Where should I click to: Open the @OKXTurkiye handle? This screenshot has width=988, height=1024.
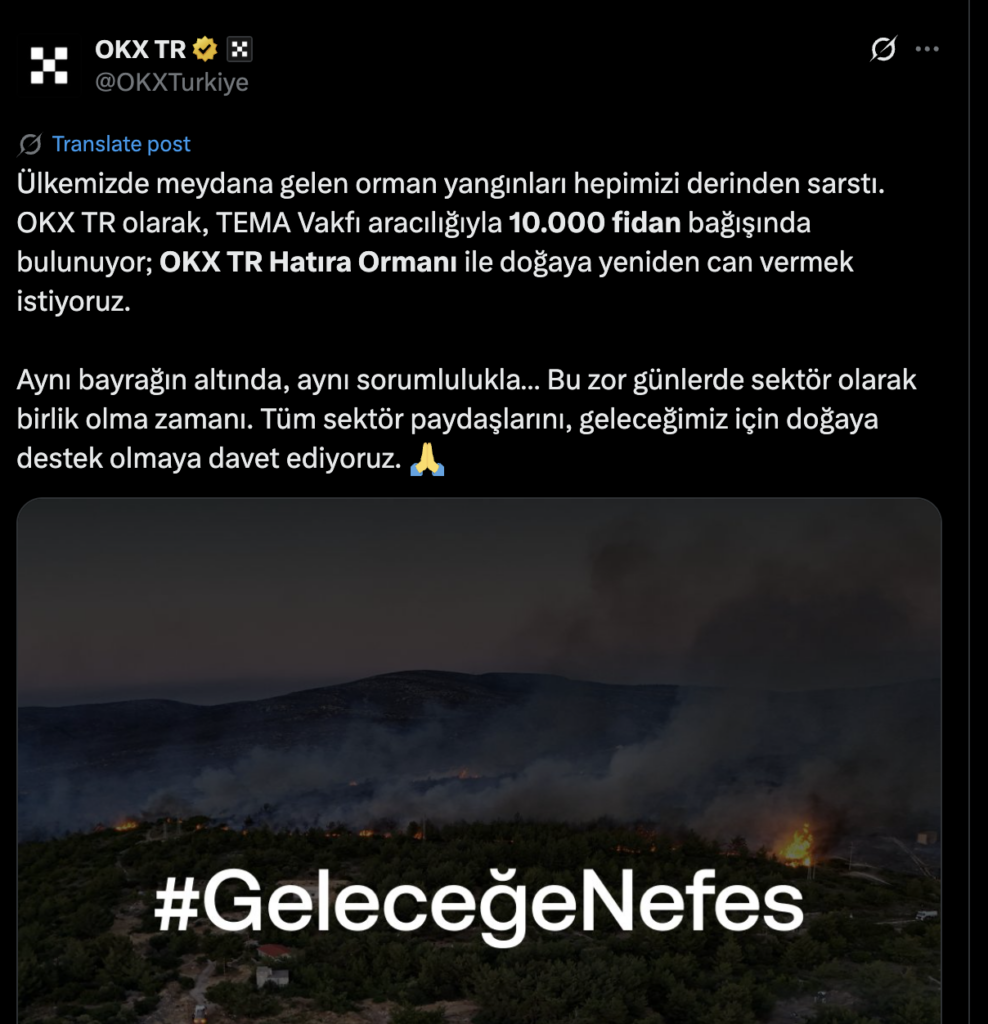(x=171, y=82)
